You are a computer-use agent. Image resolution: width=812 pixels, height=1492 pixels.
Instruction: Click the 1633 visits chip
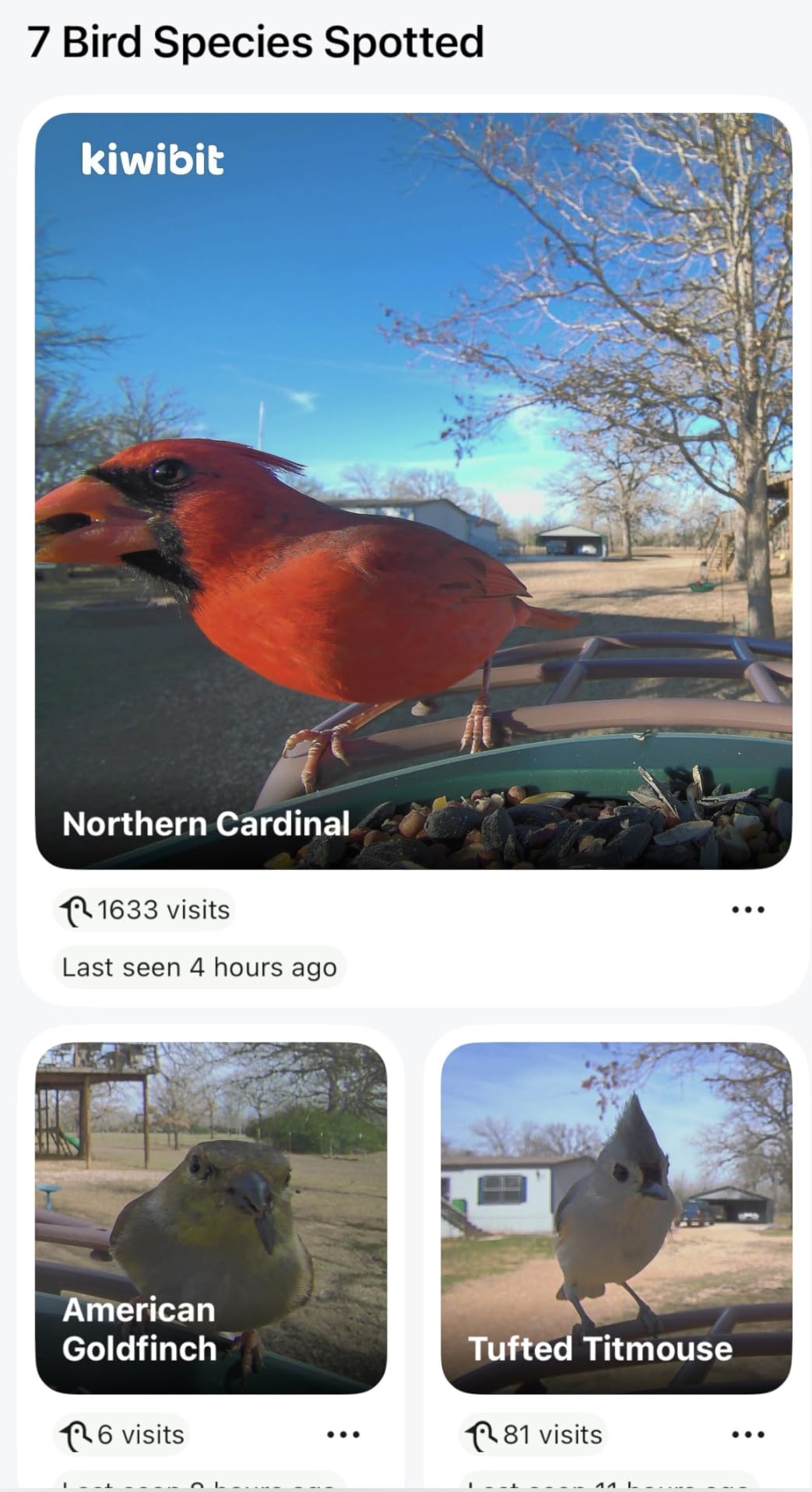click(145, 909)
